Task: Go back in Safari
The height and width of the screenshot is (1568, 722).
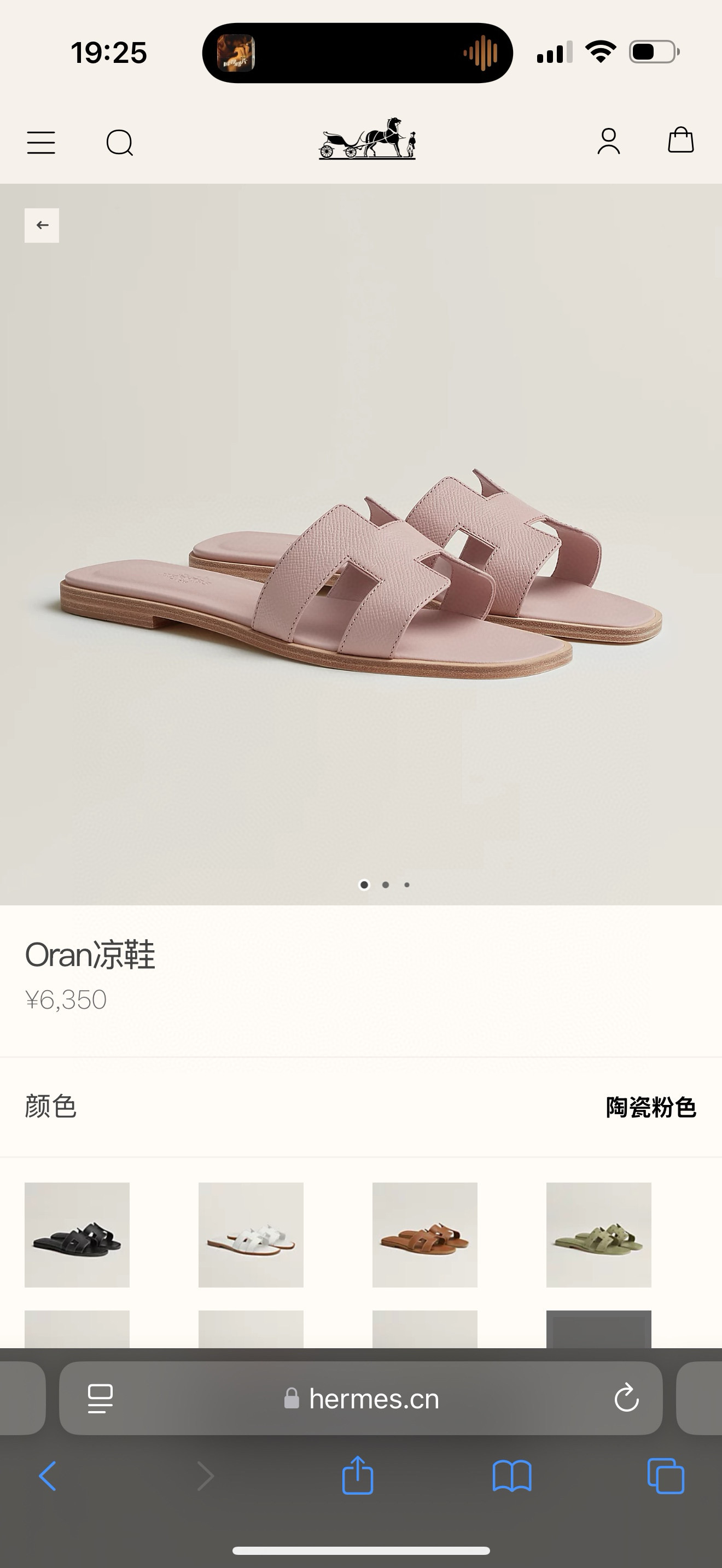Action: [48, 1476]
